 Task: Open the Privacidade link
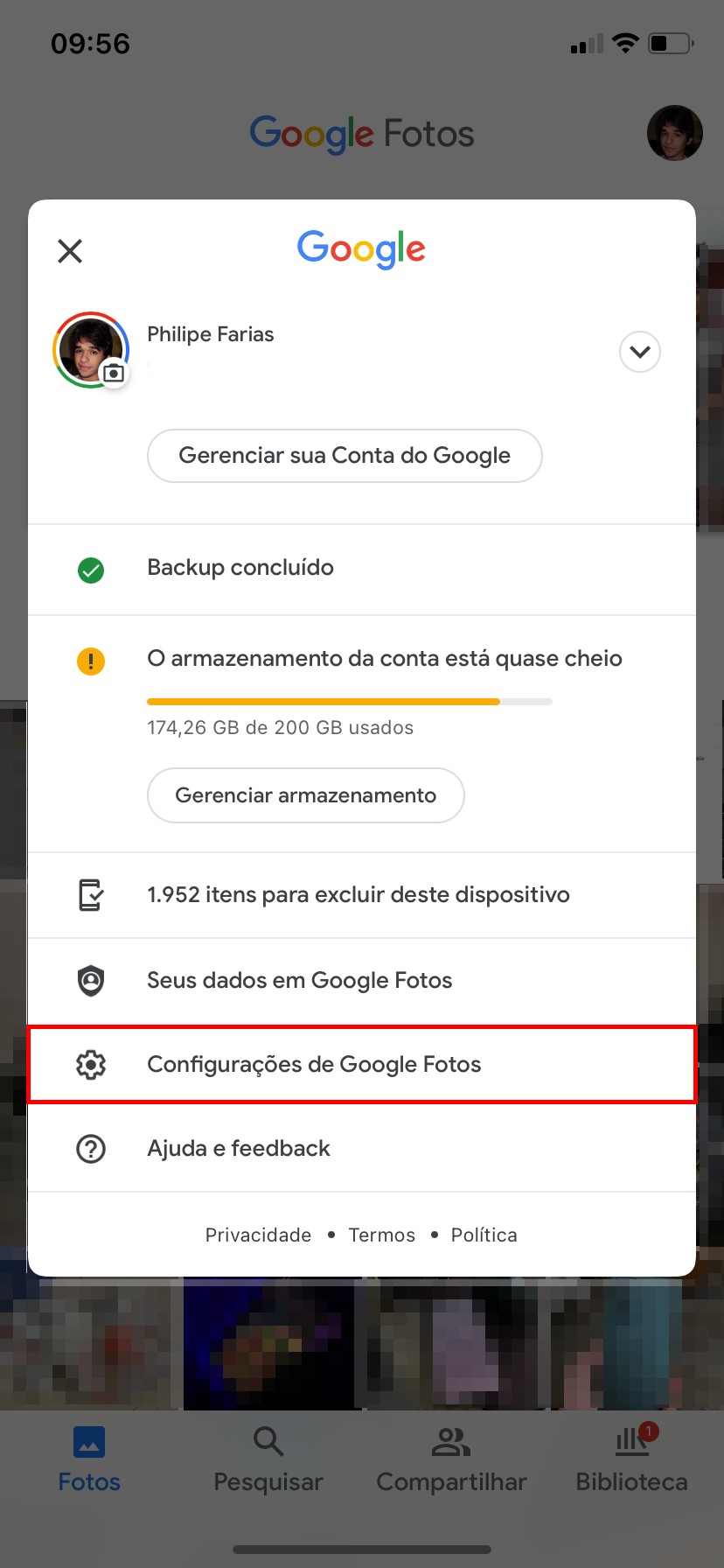pyautogui.click(x=258, y=1235)
